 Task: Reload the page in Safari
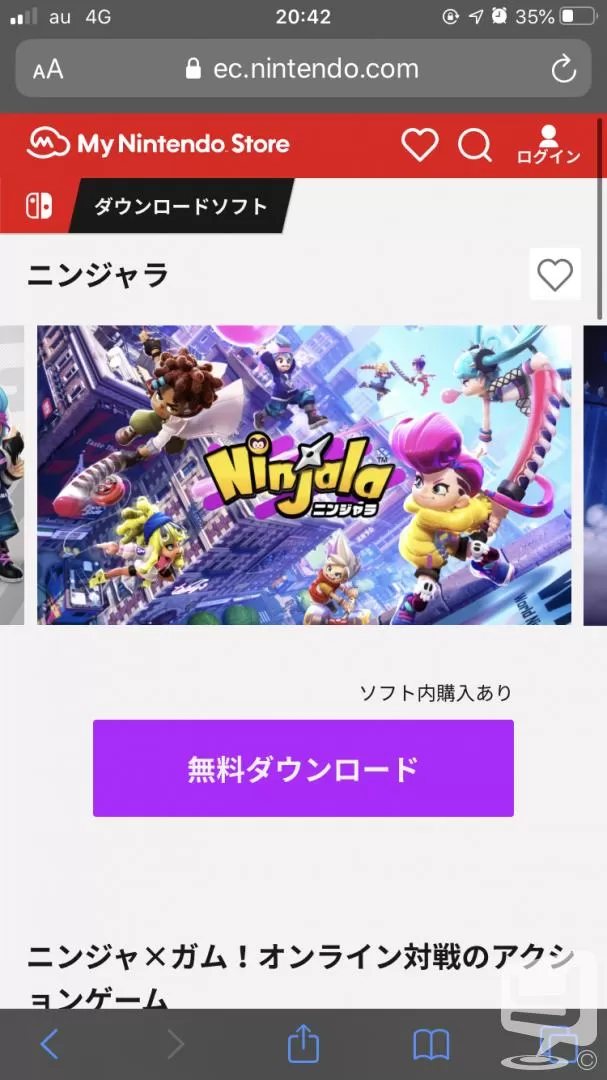coord(563,69)
